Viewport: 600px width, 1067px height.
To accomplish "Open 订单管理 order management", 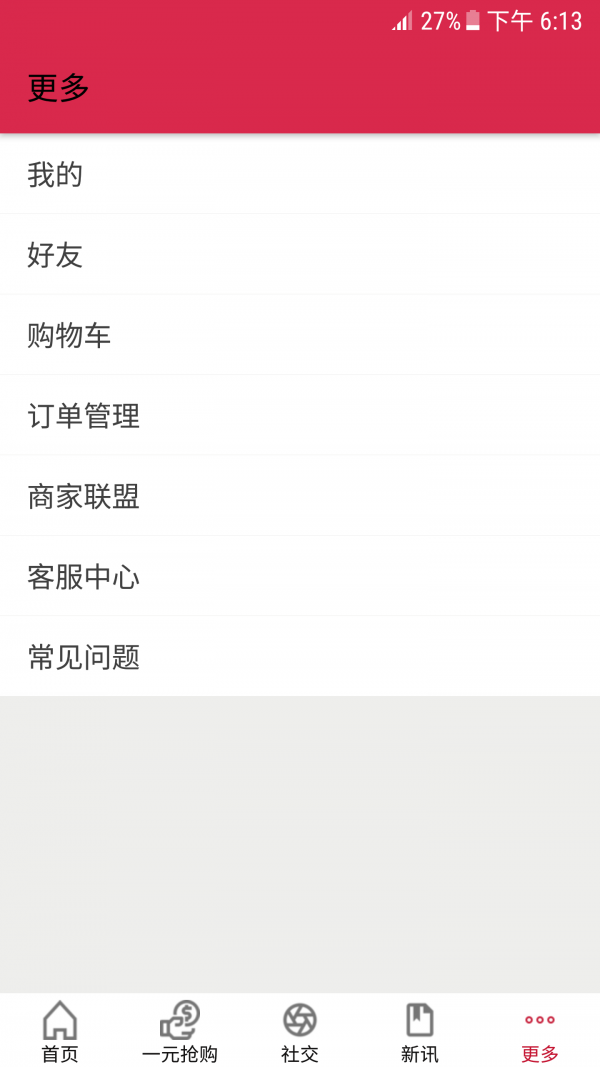I will coord(300,415).
